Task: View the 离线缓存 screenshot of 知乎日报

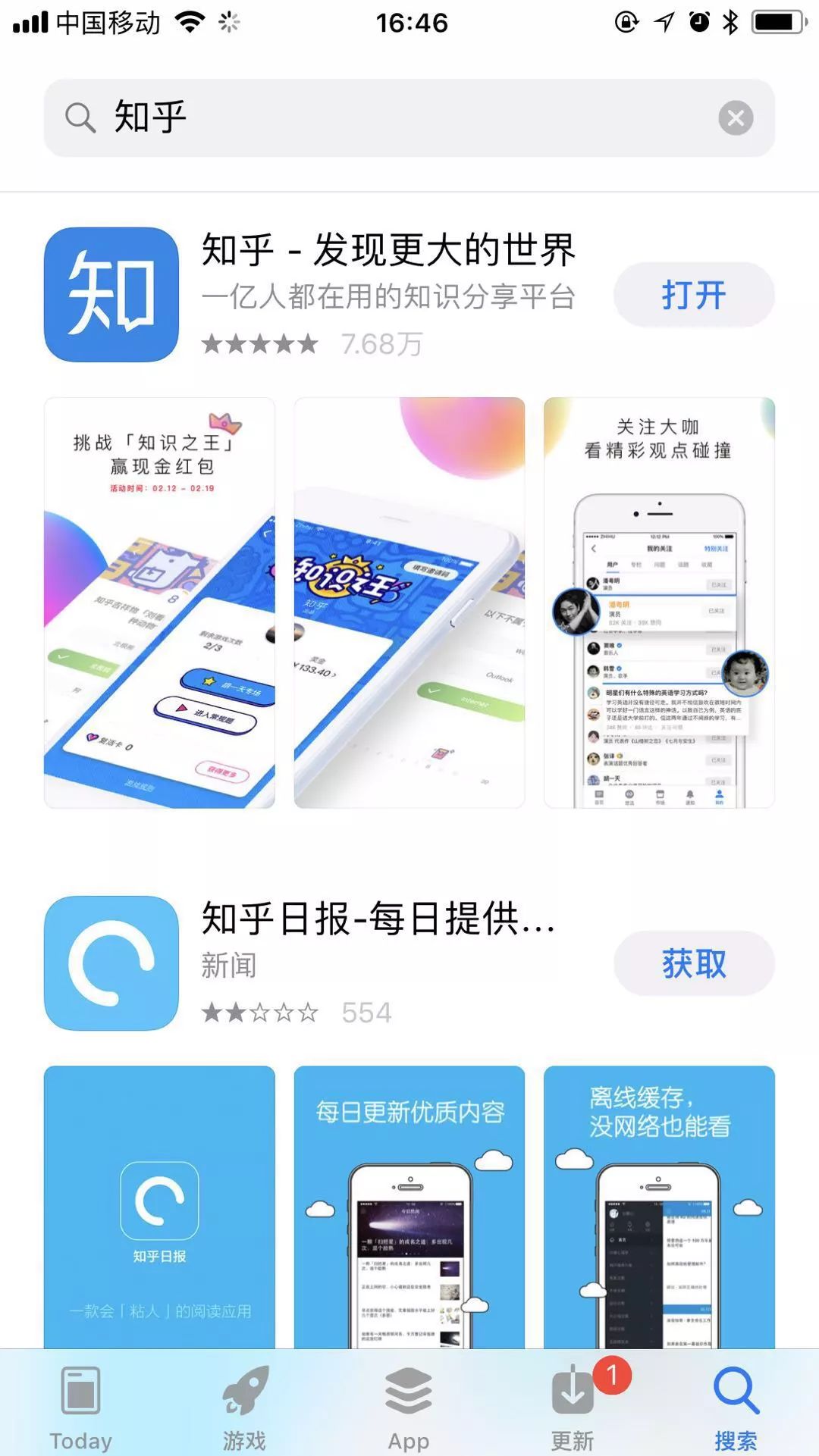Action: point(659,1205)
